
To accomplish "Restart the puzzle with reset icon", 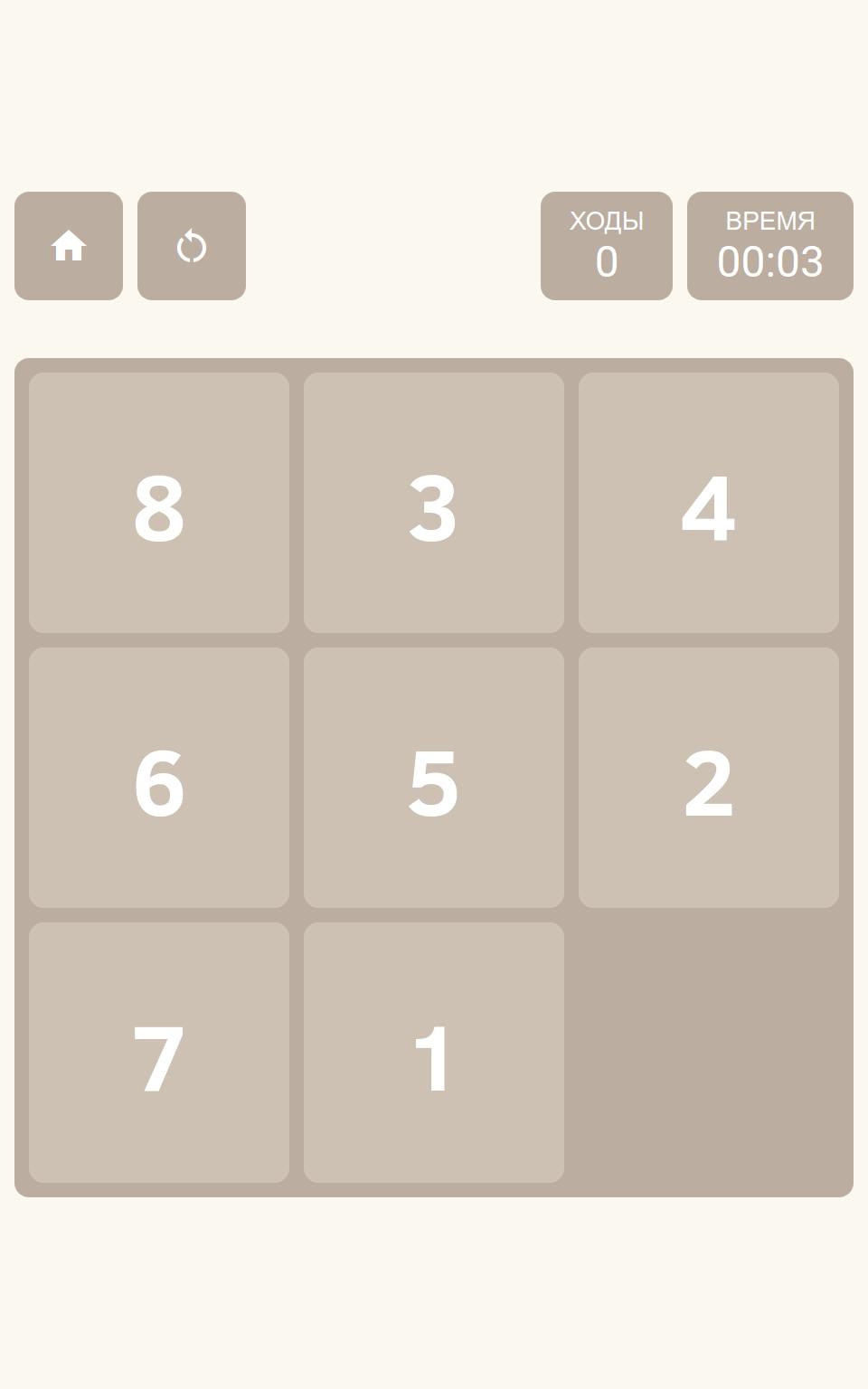I will tap(192, 246).
